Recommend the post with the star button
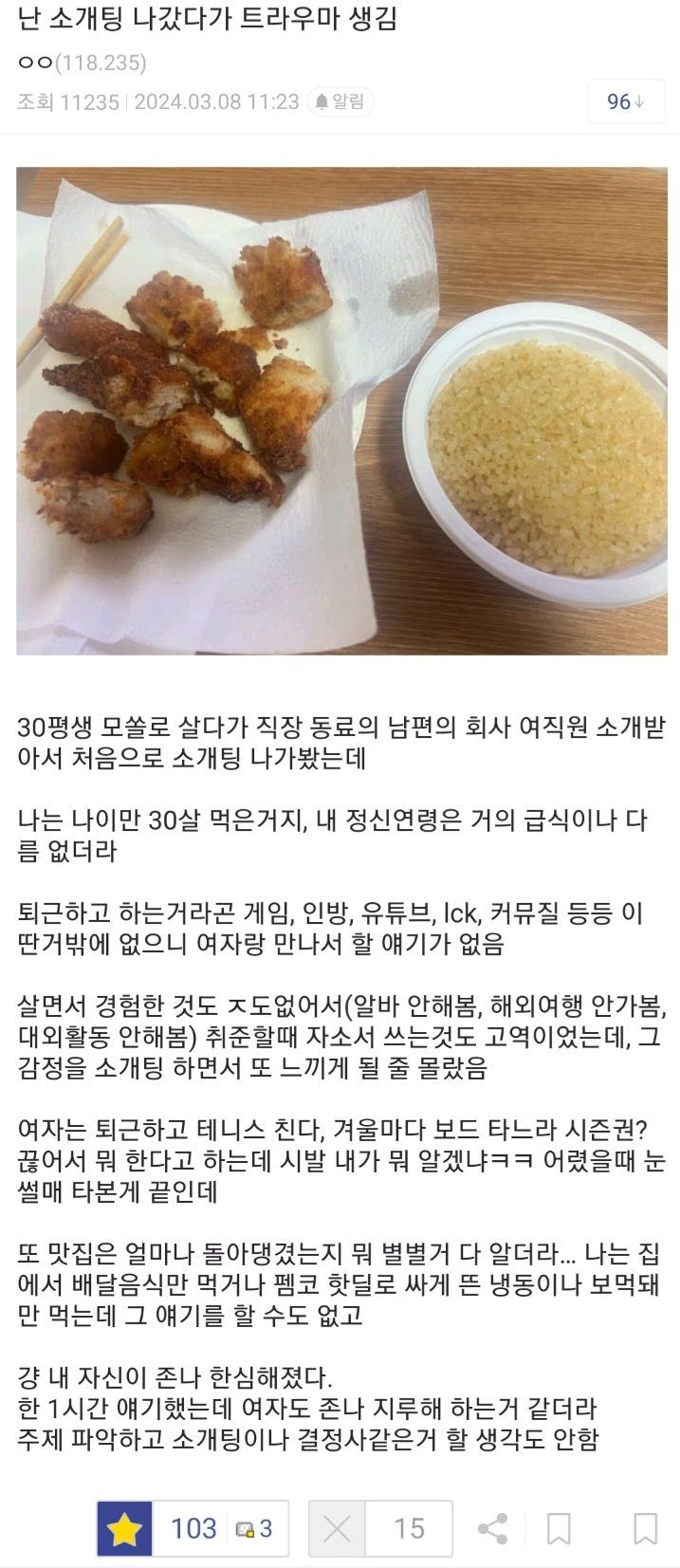Screen dimensions: 680x1568 [125, 1528]
